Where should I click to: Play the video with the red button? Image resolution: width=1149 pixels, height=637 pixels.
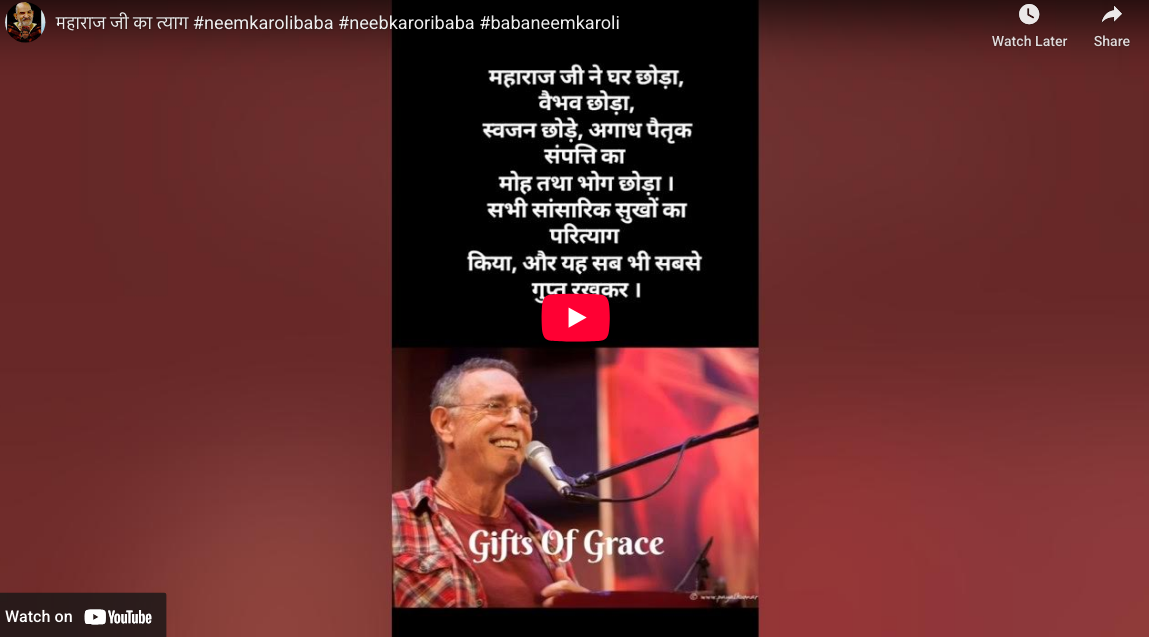575,318
